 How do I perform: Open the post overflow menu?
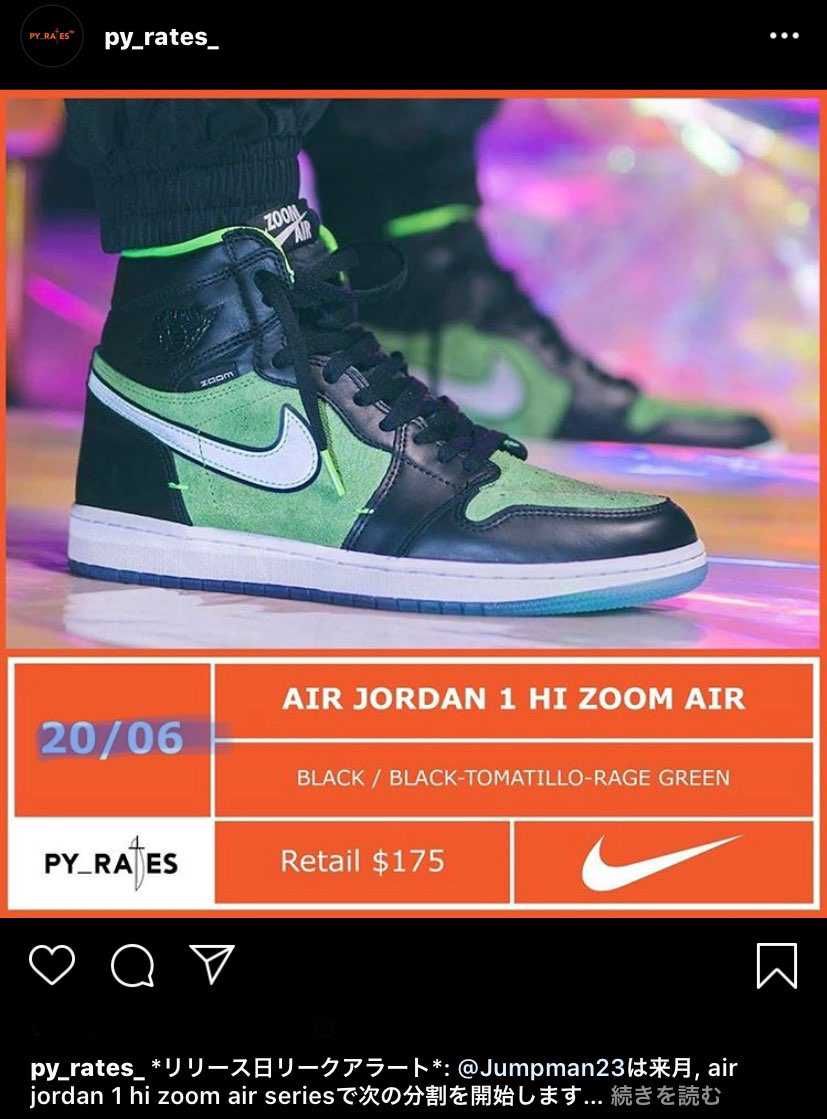coord(784,36)
